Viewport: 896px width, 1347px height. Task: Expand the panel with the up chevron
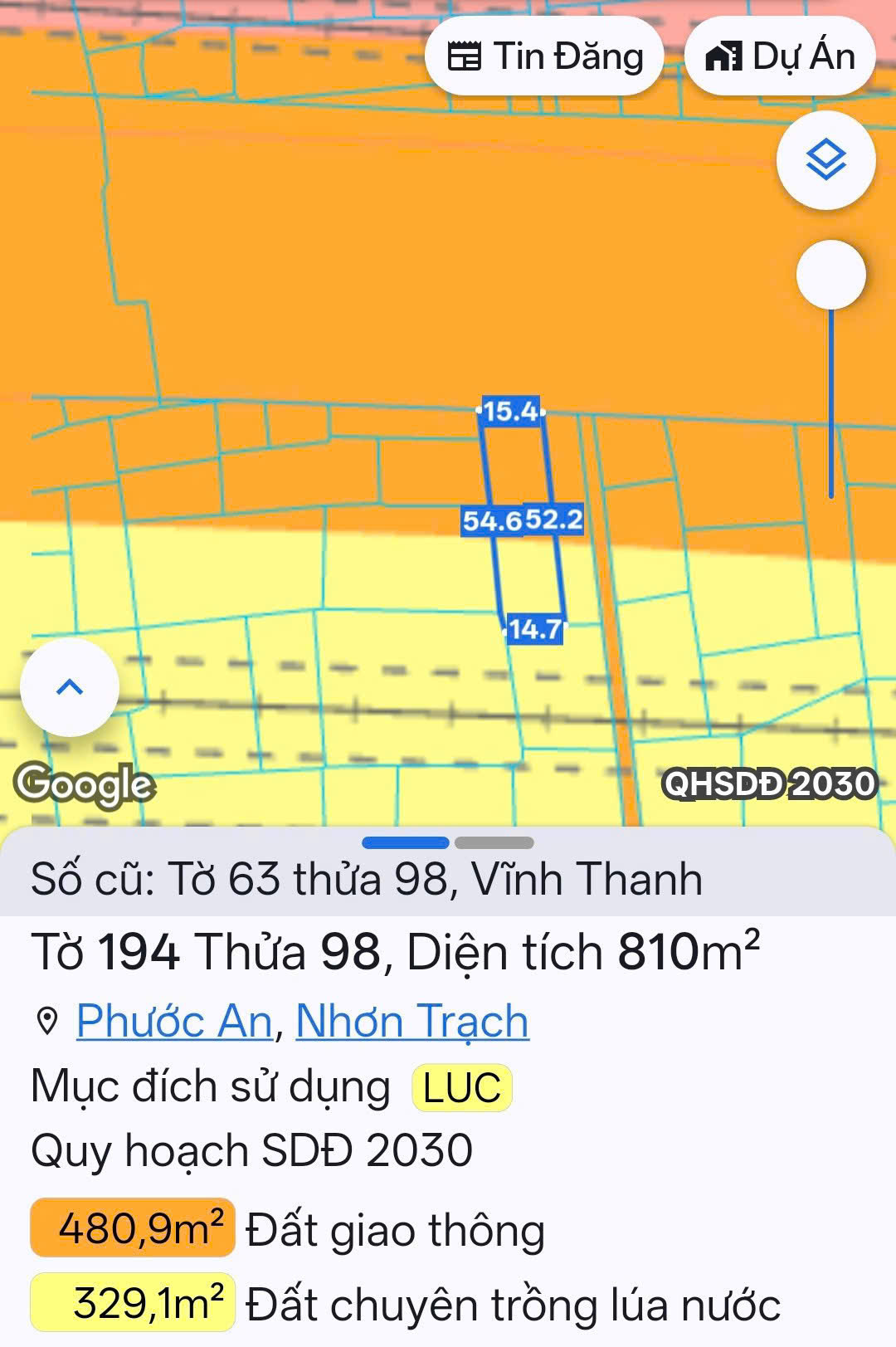click(70, 687)
